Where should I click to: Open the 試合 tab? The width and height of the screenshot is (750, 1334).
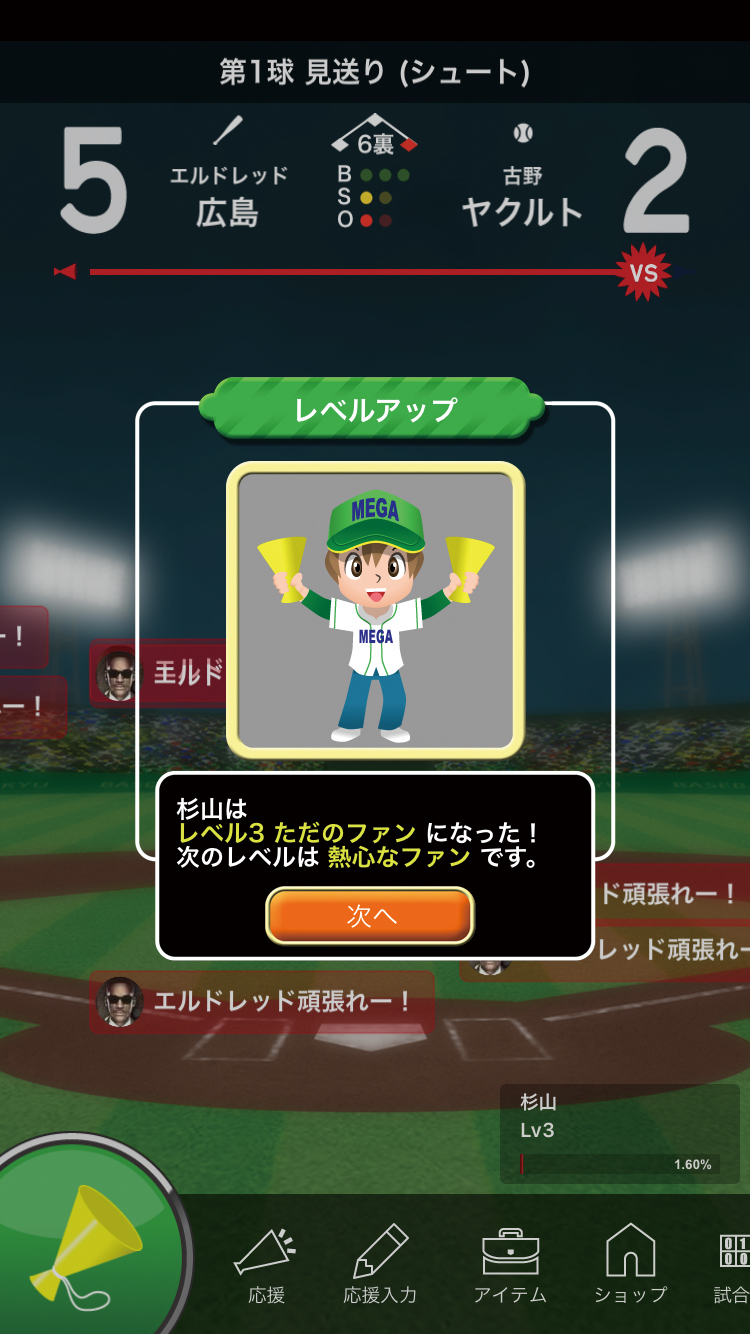pyautogui.click(x=732, y=1265)
